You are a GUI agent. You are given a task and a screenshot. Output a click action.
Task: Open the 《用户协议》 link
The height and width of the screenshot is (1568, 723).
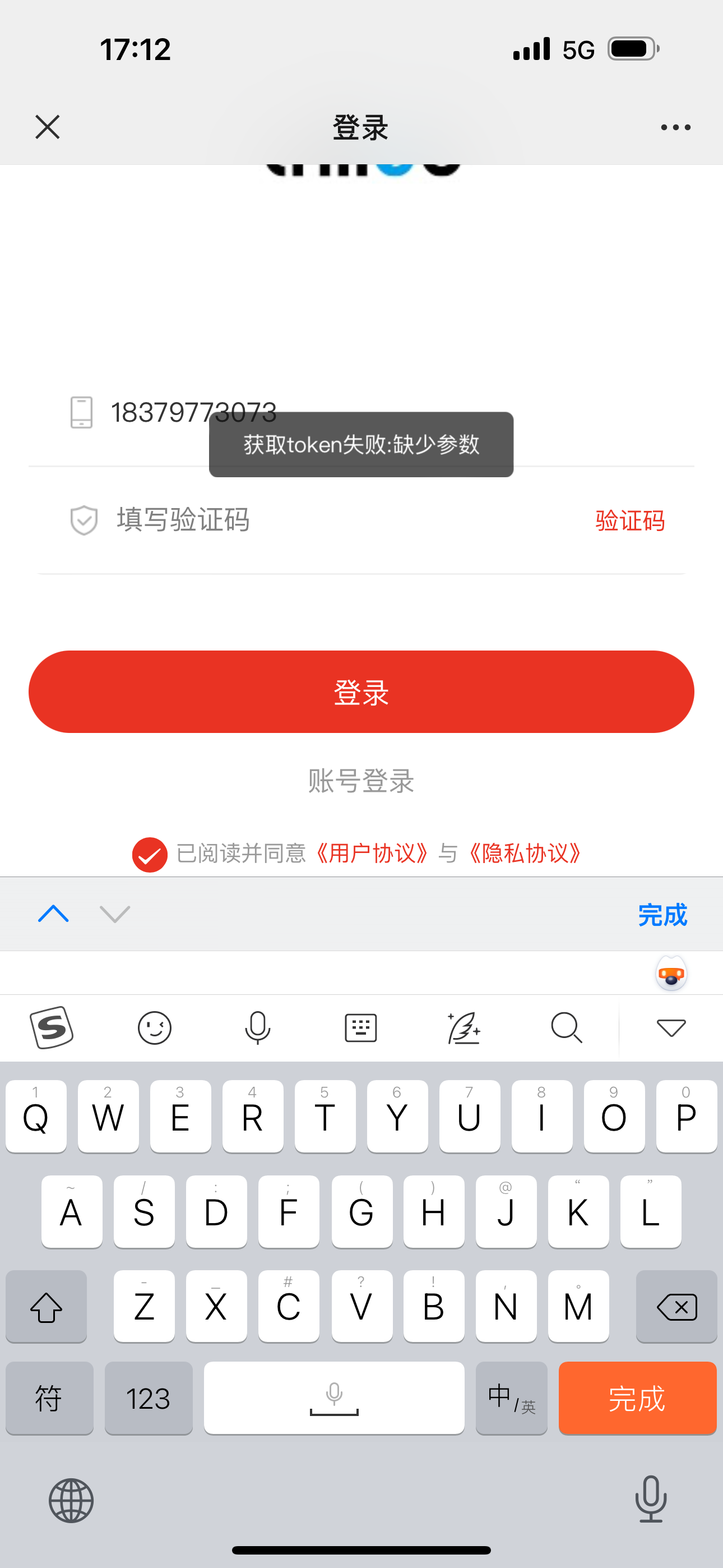tap(372, 854)
